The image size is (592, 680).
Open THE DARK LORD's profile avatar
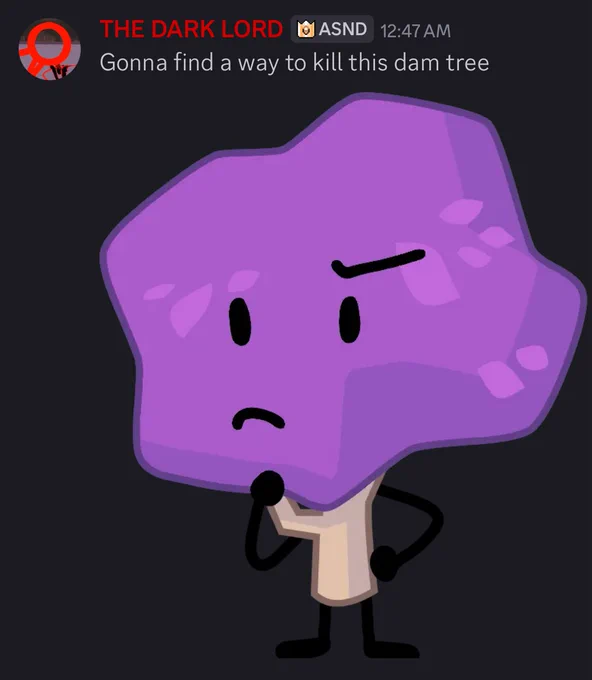coord(49,49)
